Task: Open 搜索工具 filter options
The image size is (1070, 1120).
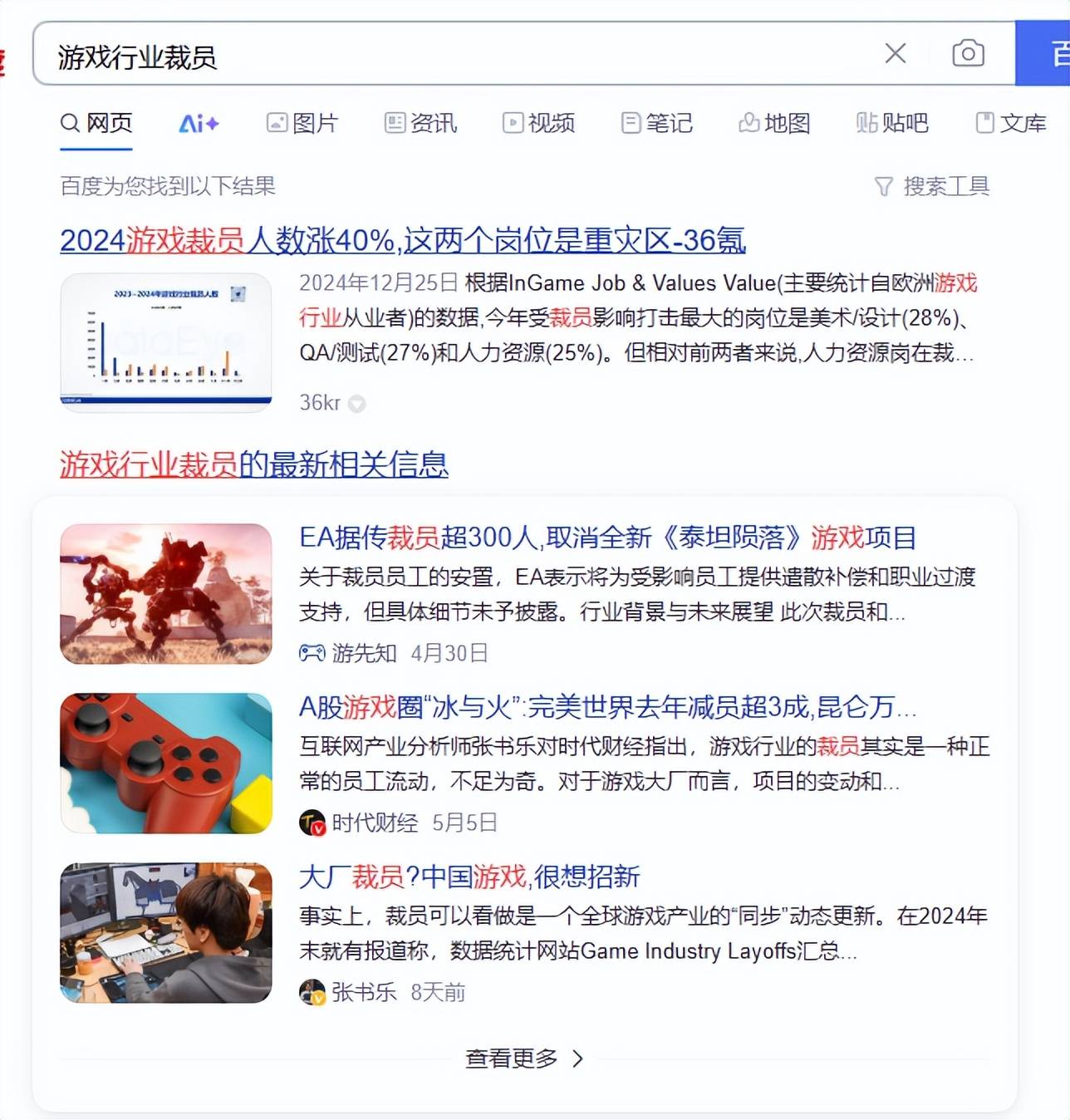Action: (x=932, y=186)
